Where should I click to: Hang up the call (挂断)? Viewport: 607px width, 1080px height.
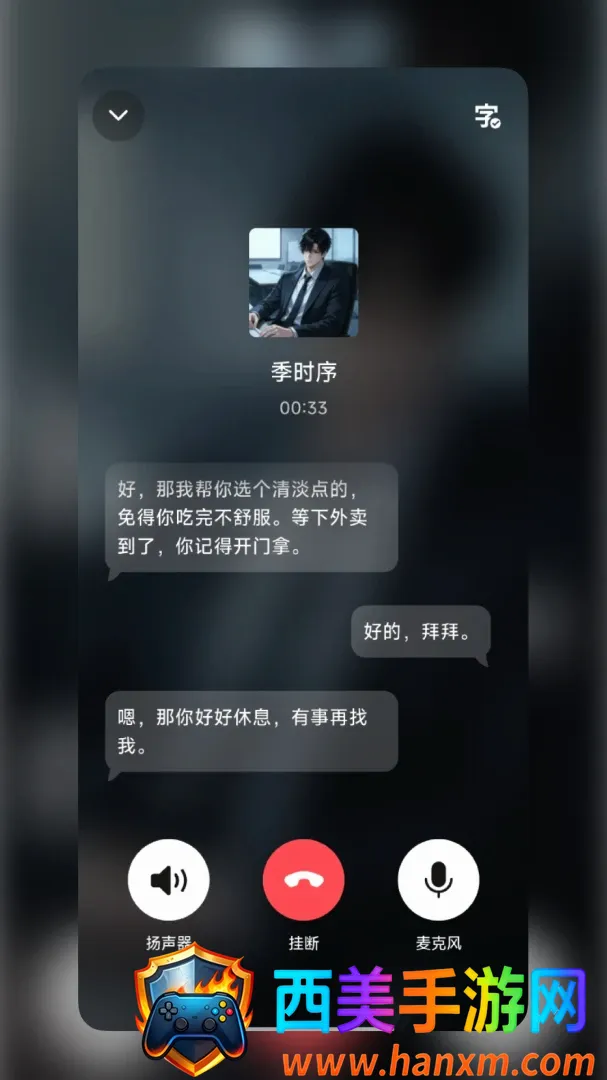click(304, 880)
